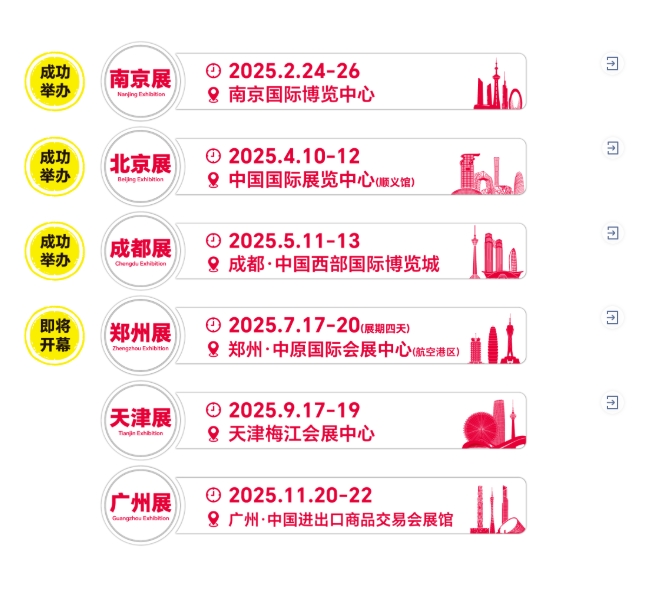Tap the enter icon next to Beijing exhibition
649x605 pixels.
pyautogui.click(x=612, y=148)
